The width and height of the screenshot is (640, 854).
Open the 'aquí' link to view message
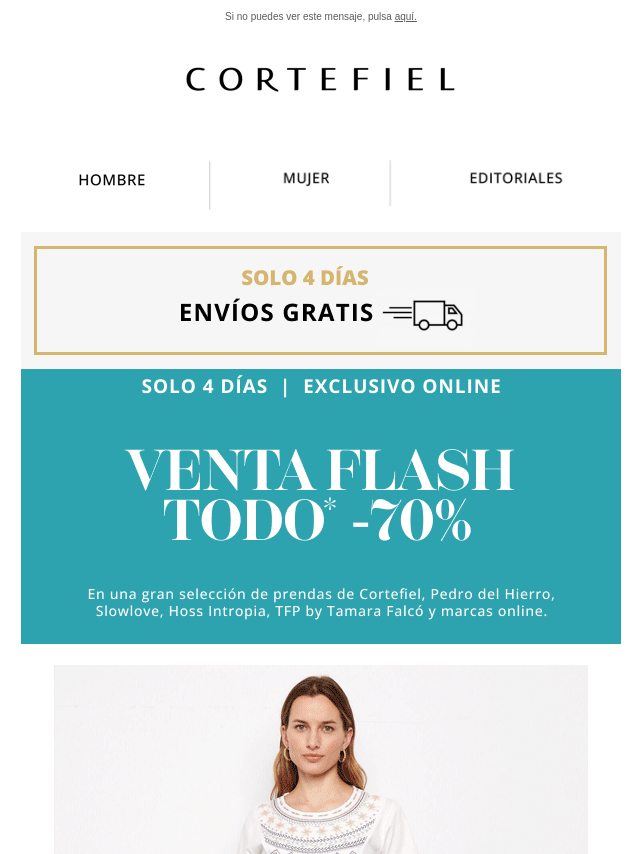pos(405,17)
